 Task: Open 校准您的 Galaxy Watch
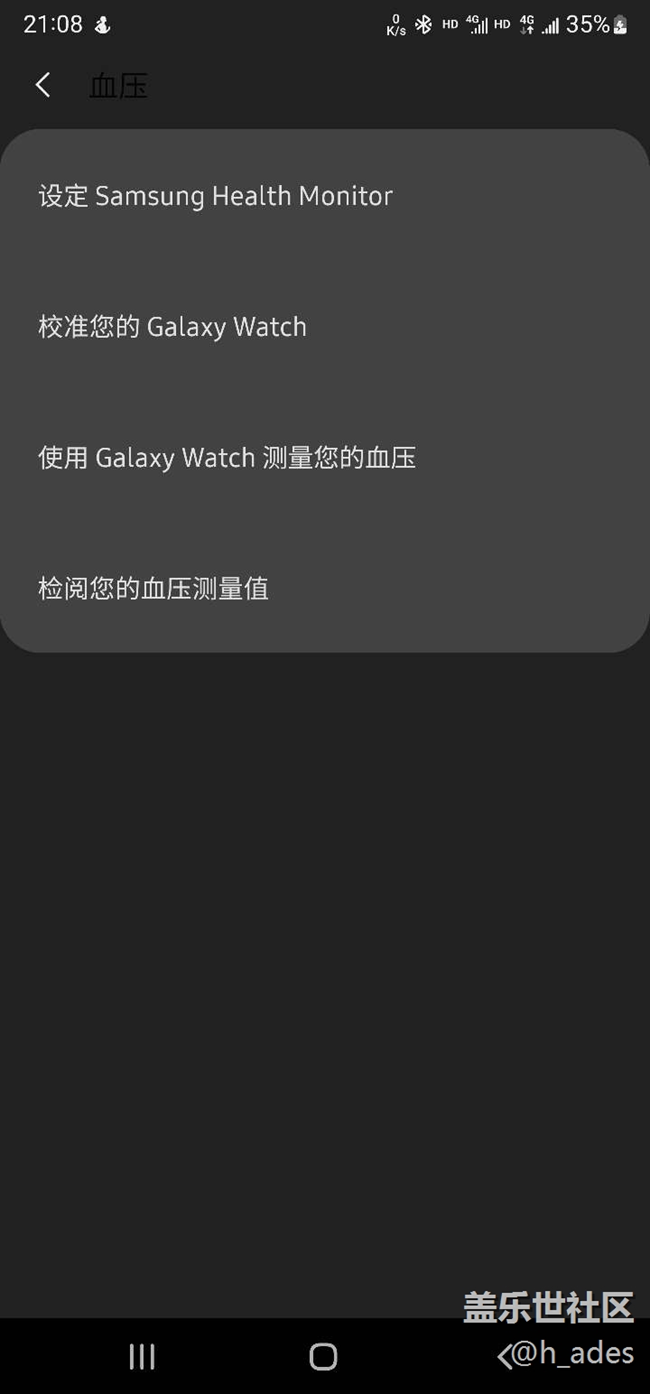point(173,327)
